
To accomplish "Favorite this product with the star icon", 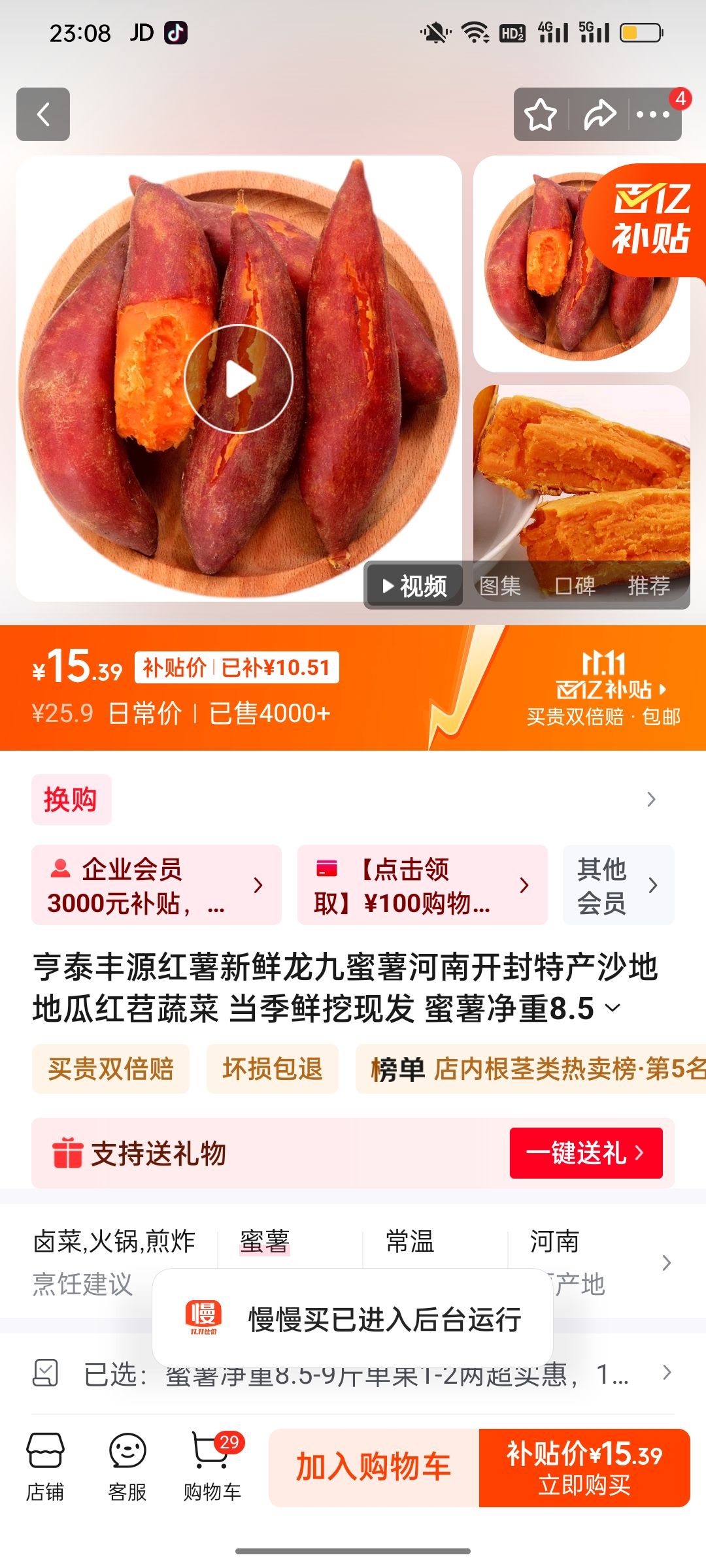I will click(541, 115).
